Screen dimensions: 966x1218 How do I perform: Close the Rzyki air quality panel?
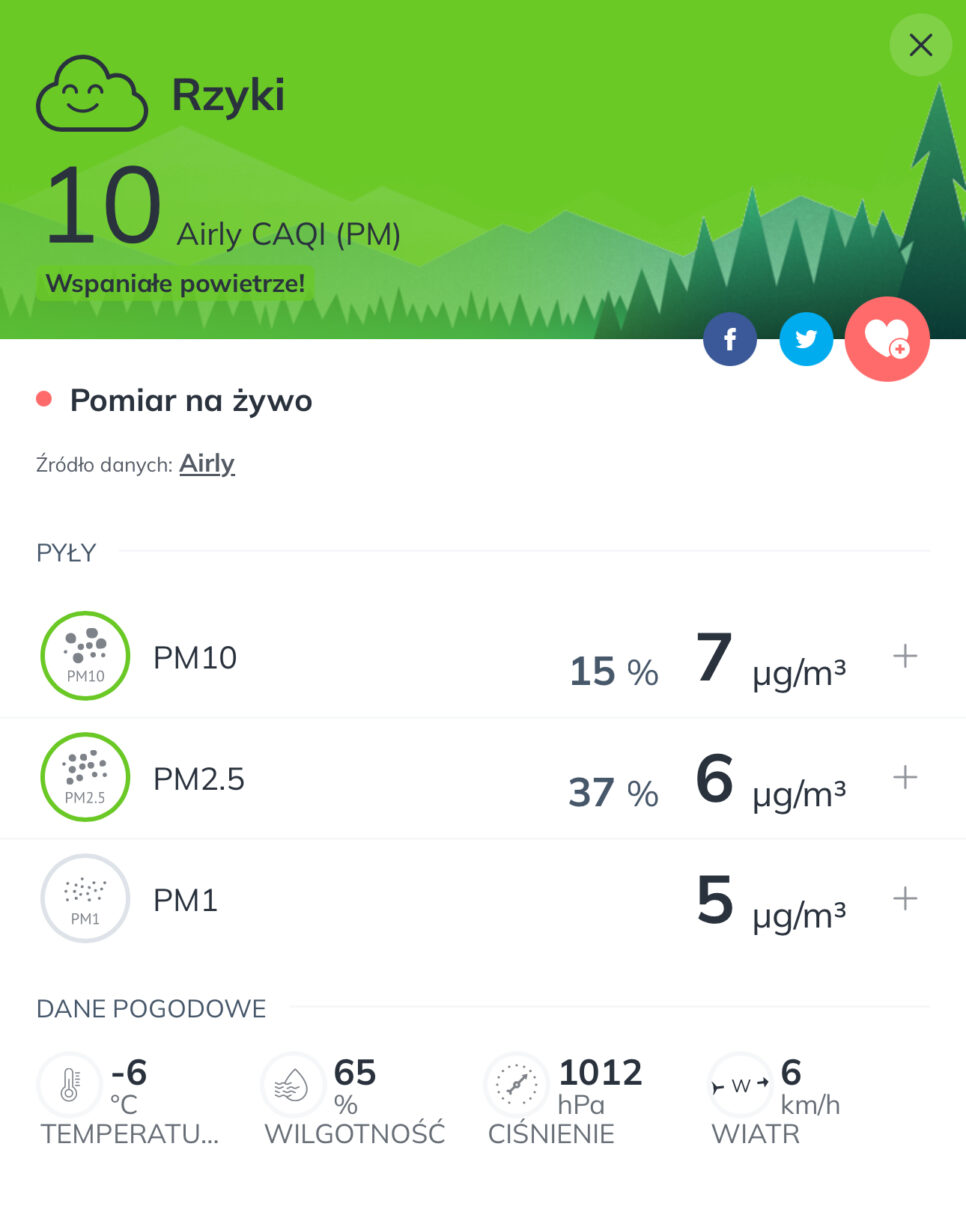920,45
